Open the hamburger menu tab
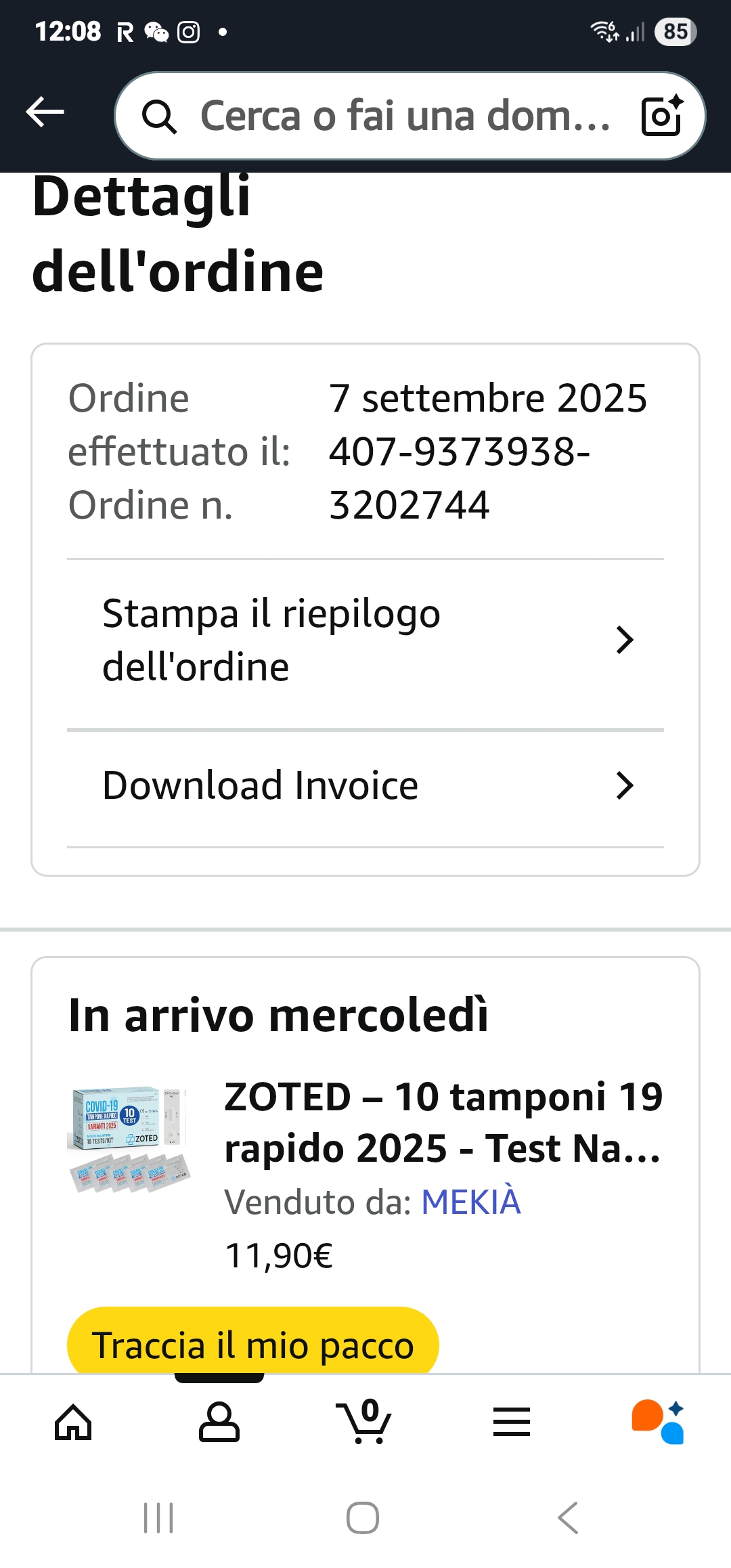731x1568 pixels. [x=512, y=1422]
